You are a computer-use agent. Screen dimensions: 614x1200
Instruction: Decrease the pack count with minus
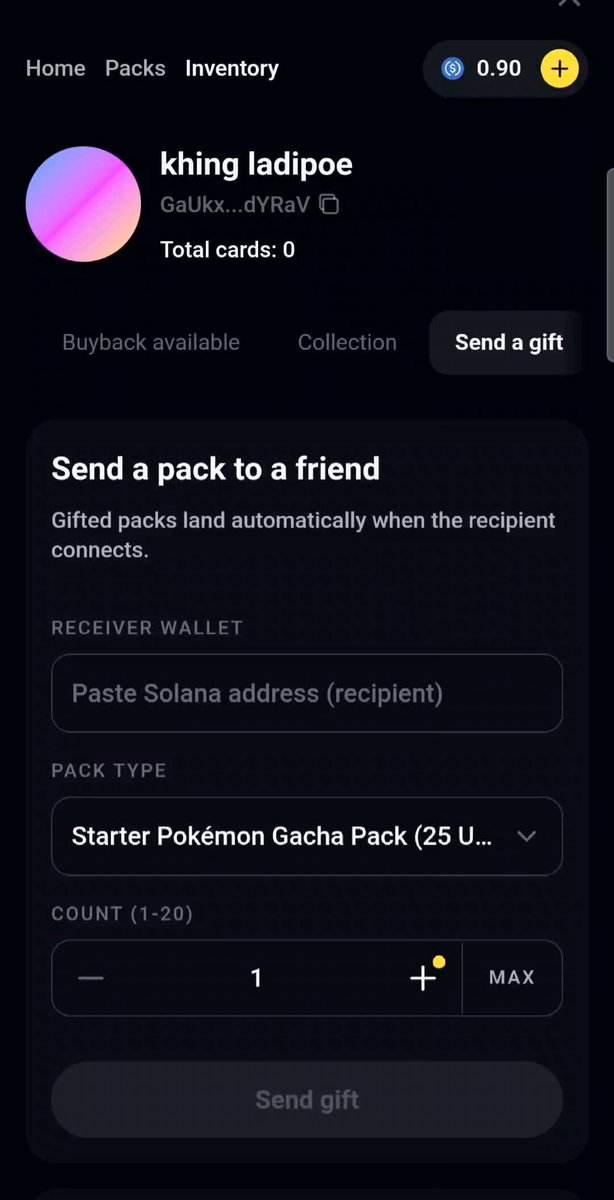point(91,977)
